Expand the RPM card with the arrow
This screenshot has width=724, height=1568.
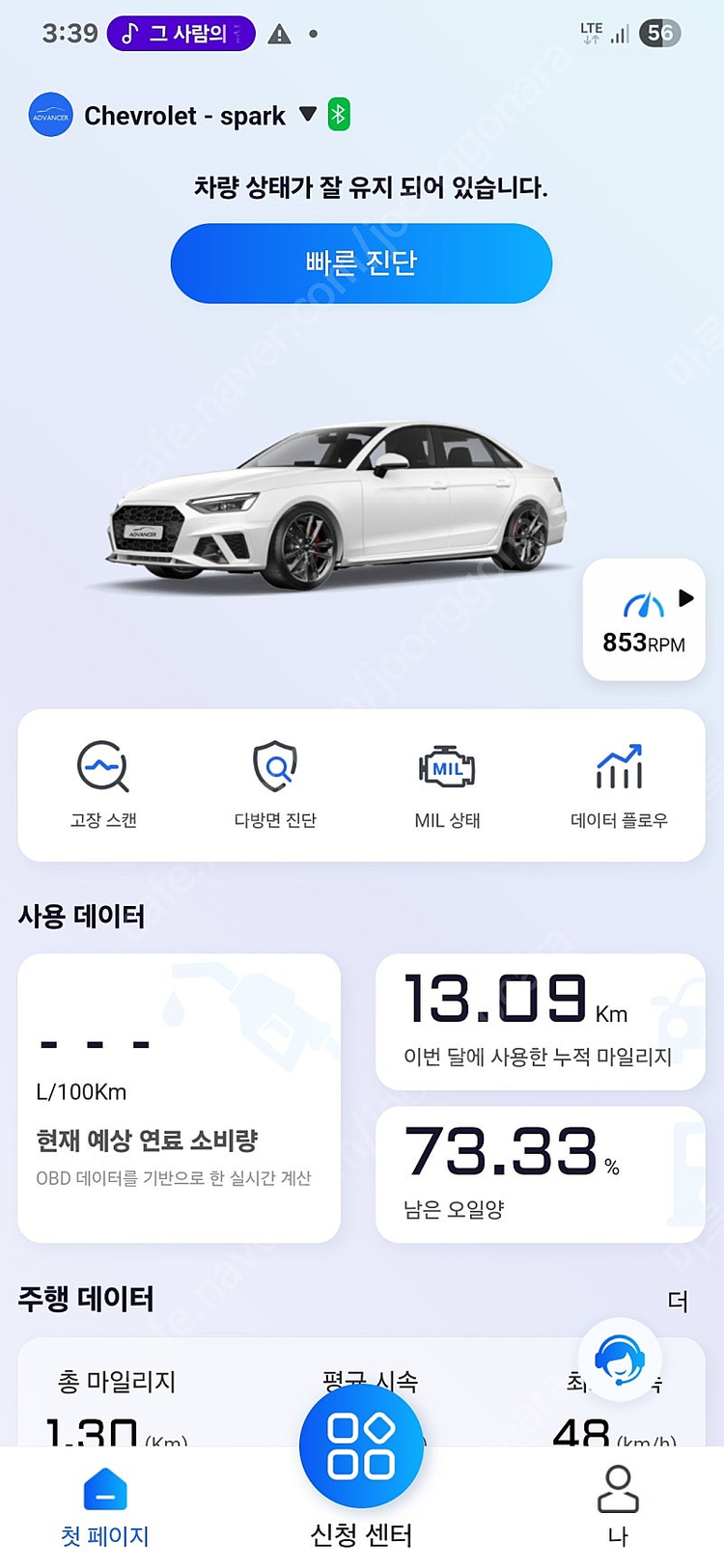tap(687, 597)
